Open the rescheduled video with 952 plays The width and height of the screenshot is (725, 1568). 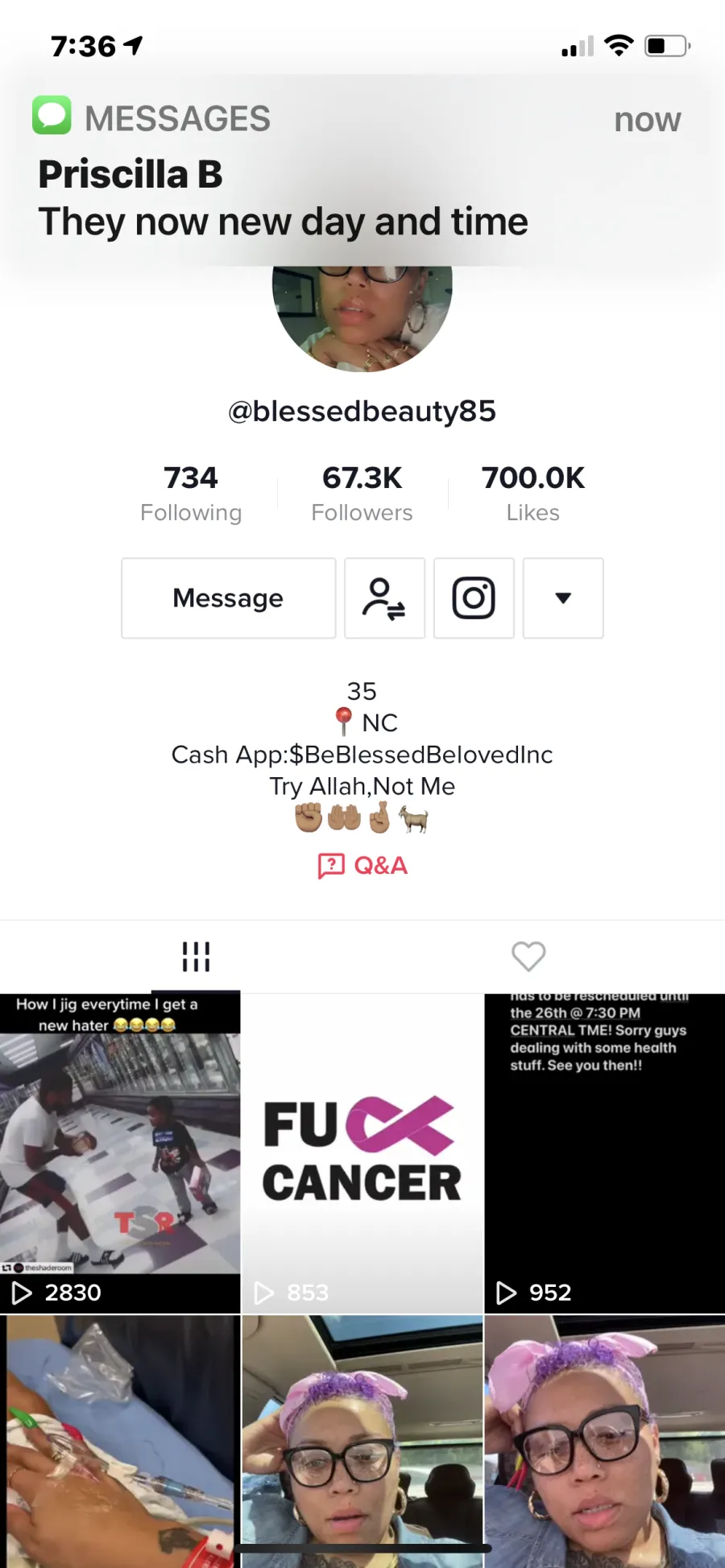pyautogui.click(x=605, y=1152)
